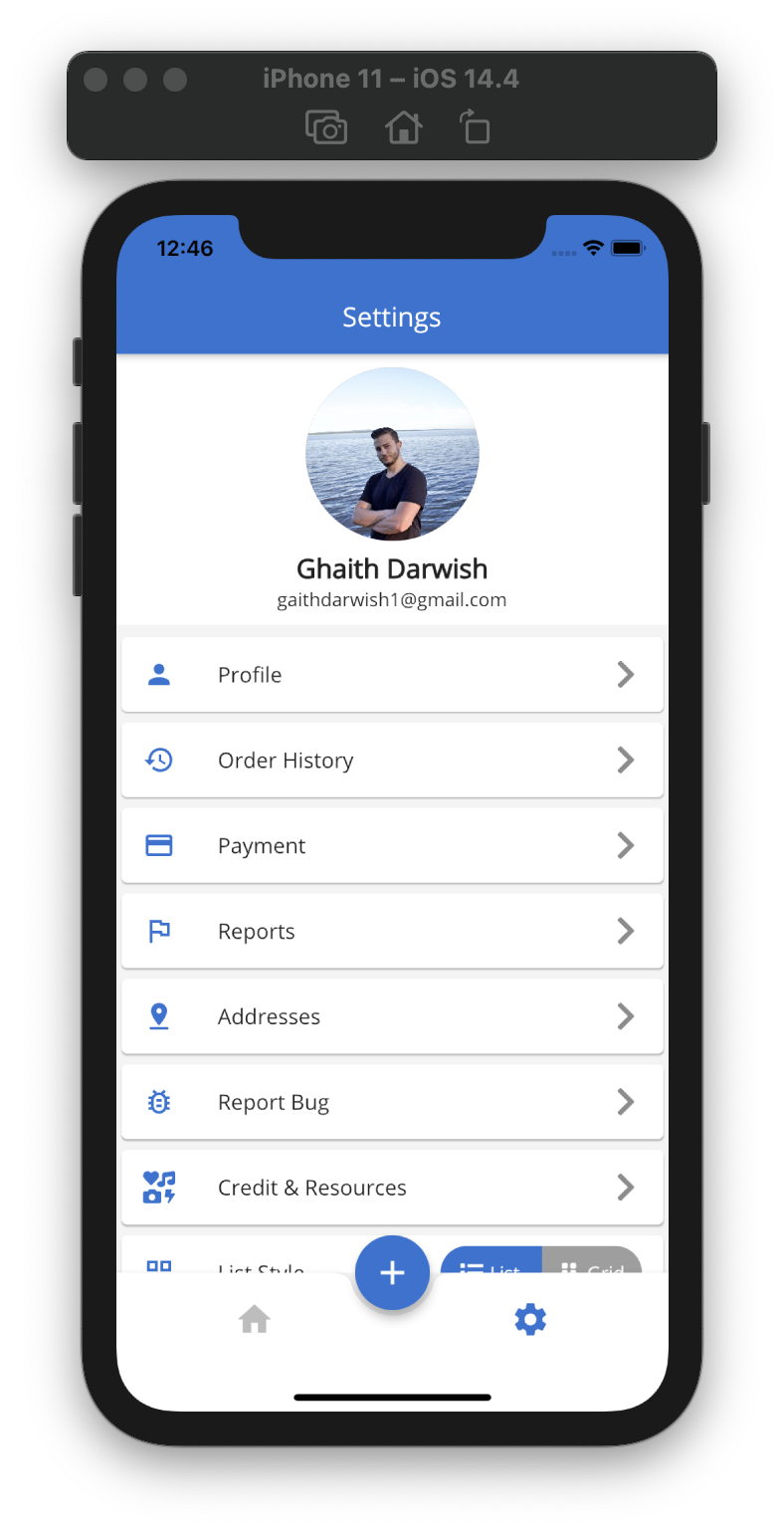Select the Settings gear tab
Viewport: 784px width, 1531px height.
point(530,1320)
